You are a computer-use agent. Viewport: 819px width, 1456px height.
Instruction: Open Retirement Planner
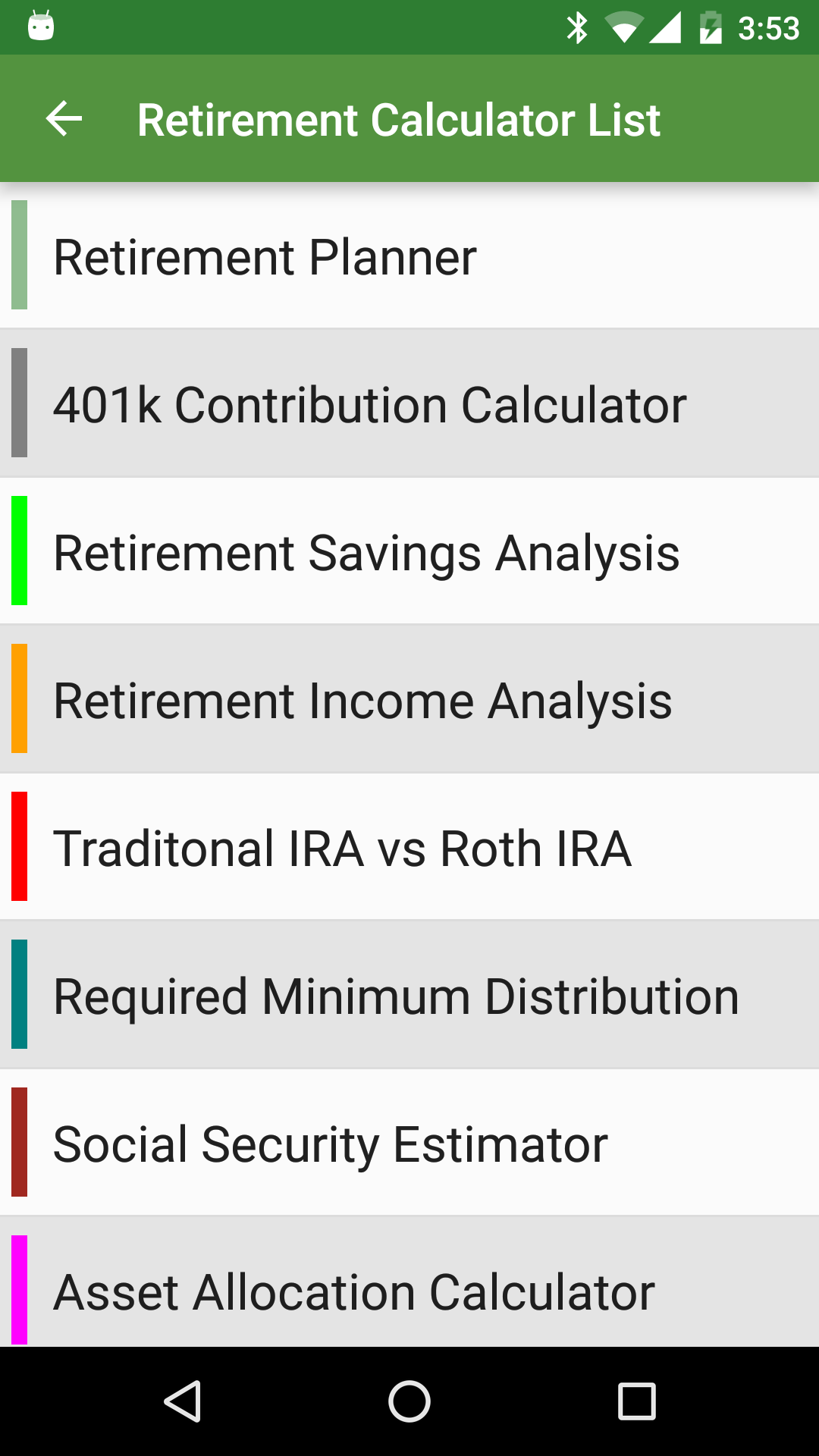(x=409, y=256)
